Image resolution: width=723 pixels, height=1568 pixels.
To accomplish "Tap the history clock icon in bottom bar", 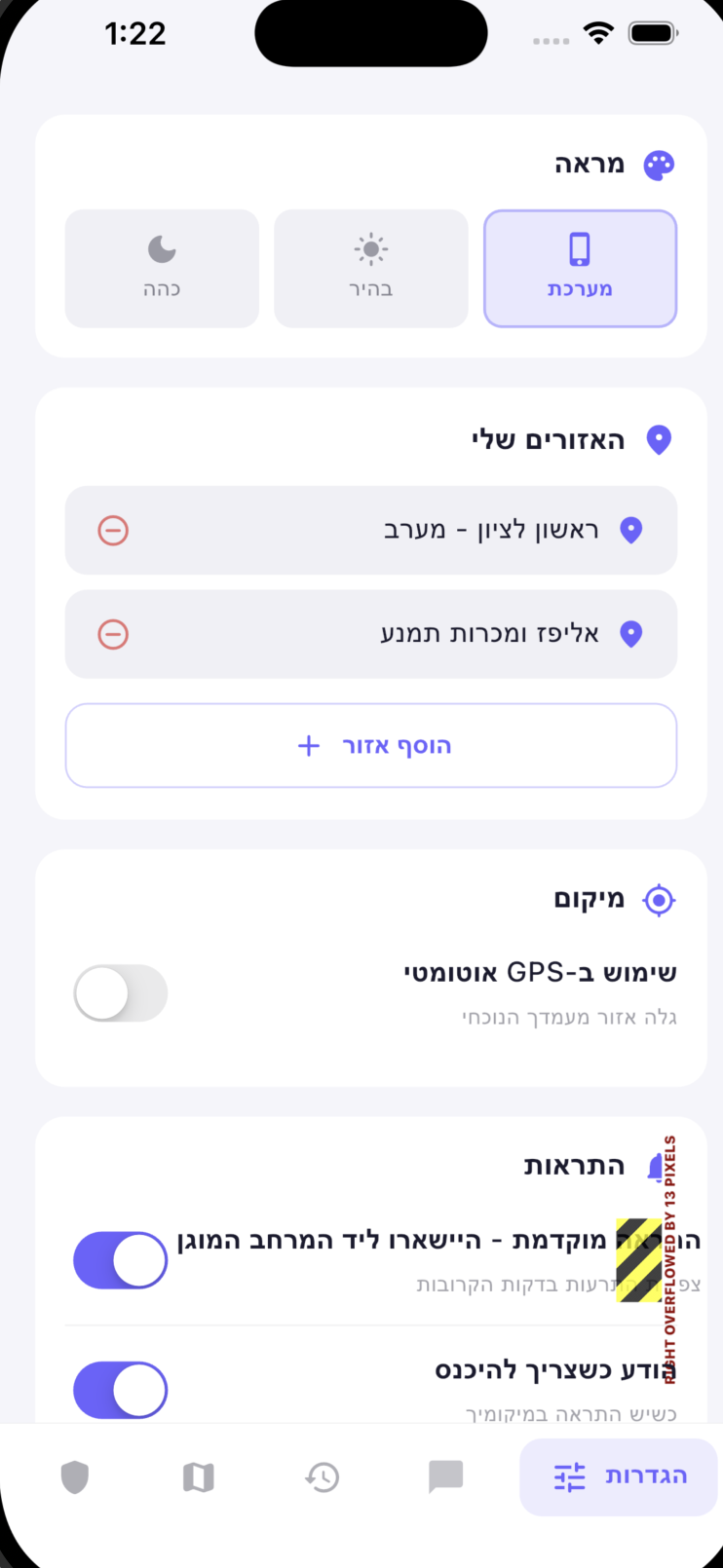I will click(x=323, y=1477).
